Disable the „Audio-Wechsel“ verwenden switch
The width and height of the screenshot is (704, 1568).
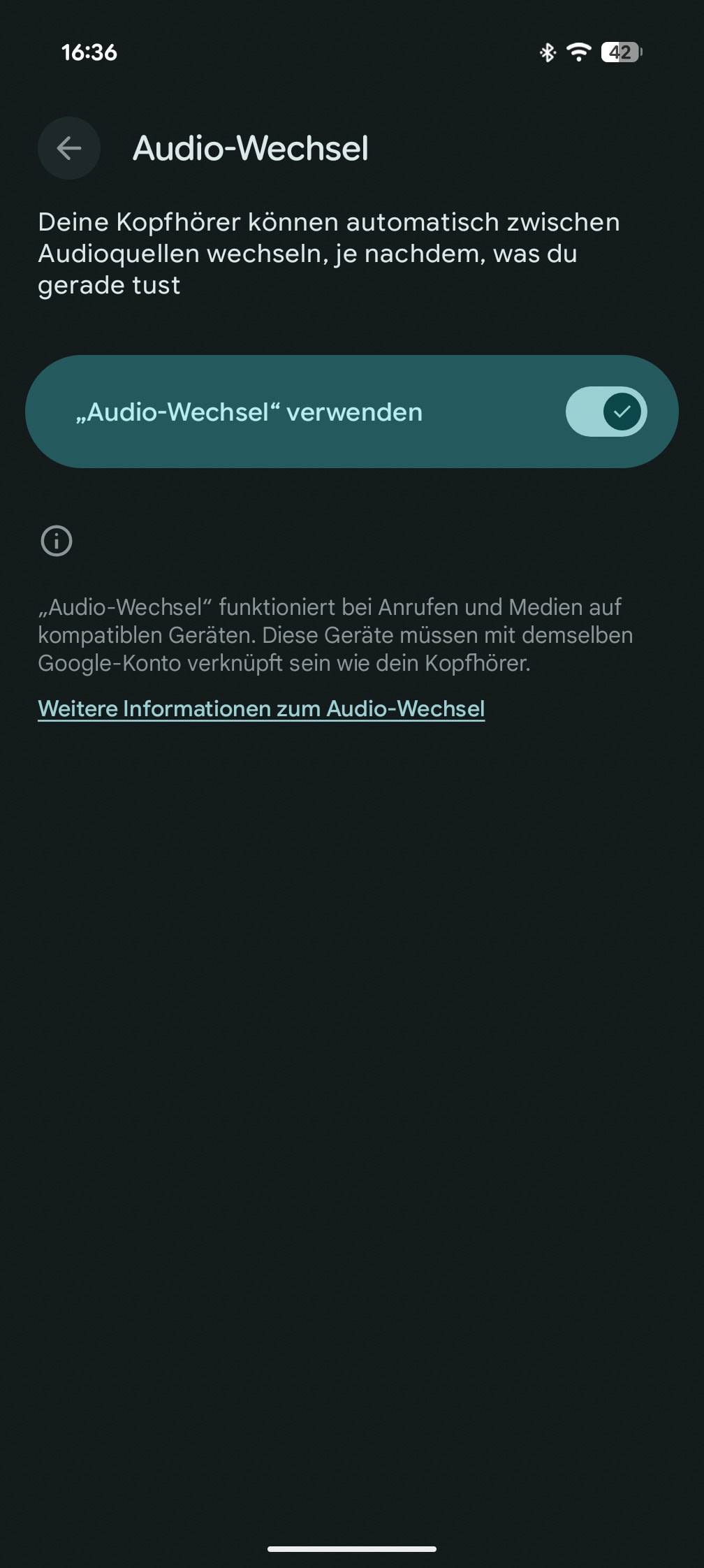(x=606, y=412)
